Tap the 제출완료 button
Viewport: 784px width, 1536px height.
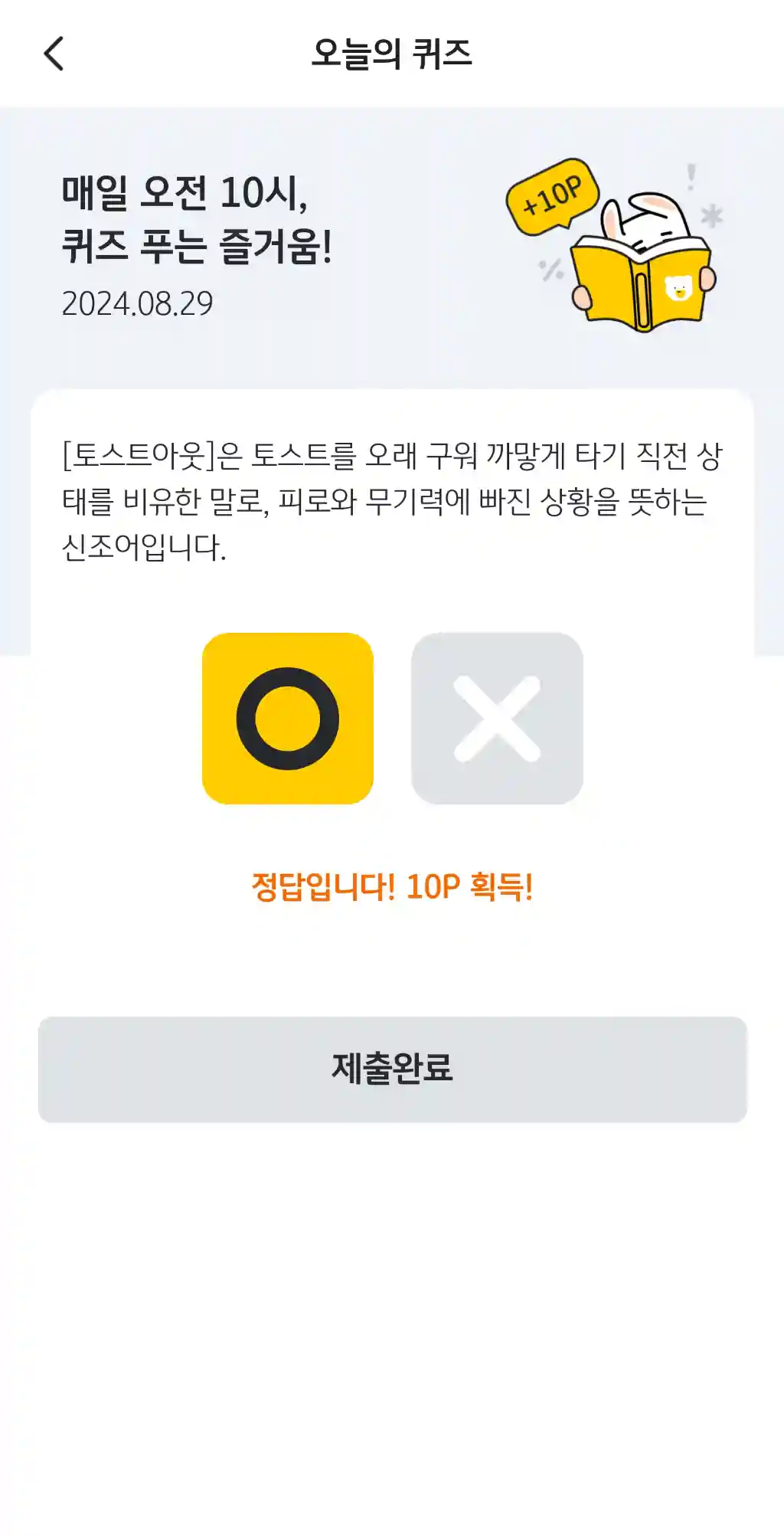point(392,1069)
